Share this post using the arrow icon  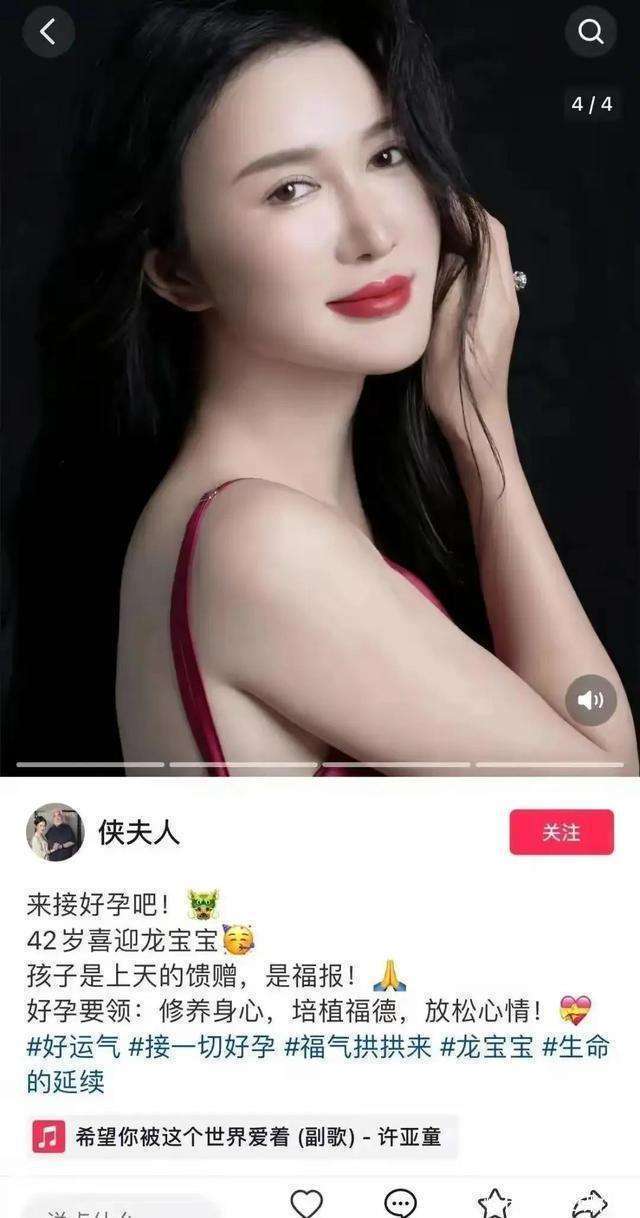tap(588, 1203)
